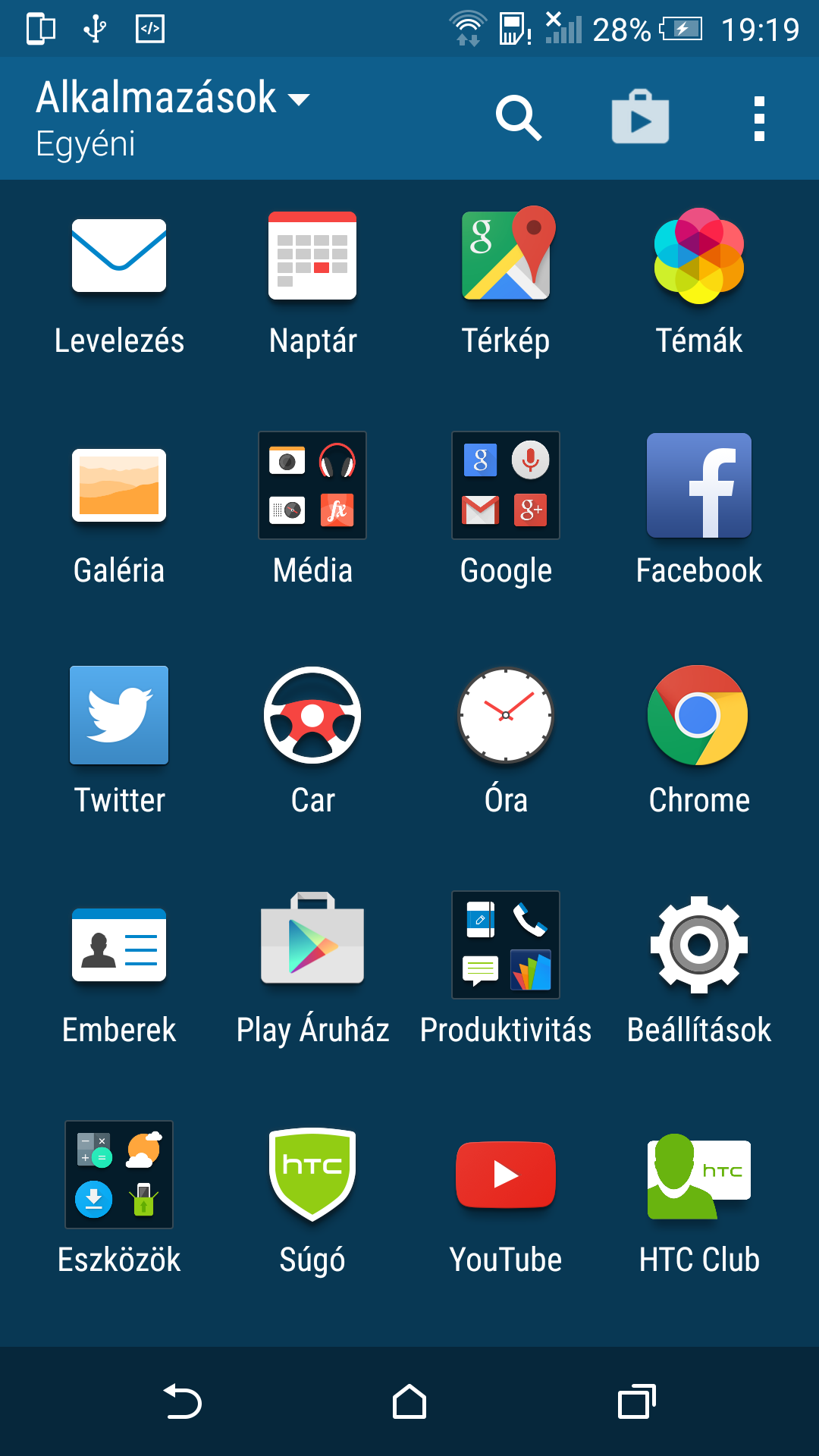
Task: Open the Google folder
Action: pos(506,485)
